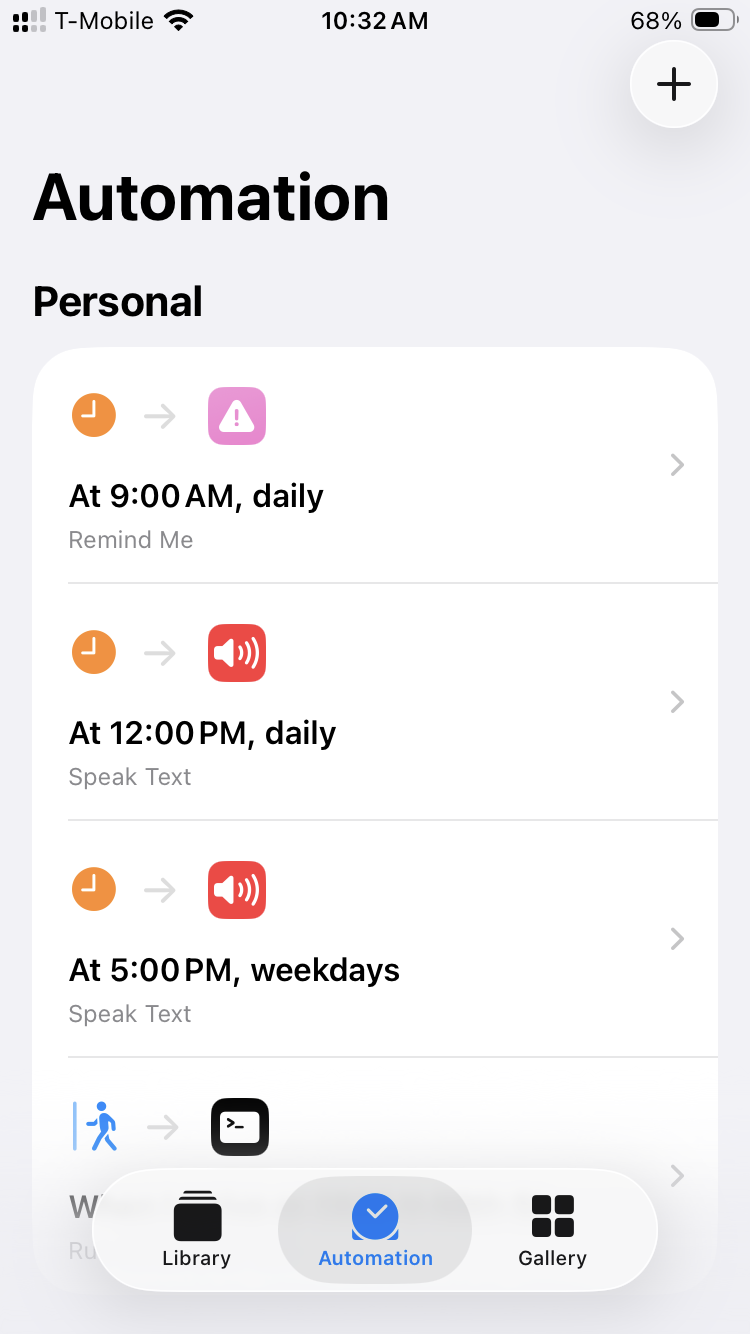This screenshot has width=750, height=1334.
Task: Open details for the 12:00 PM Speak Text automation
Action: [677, 702]
